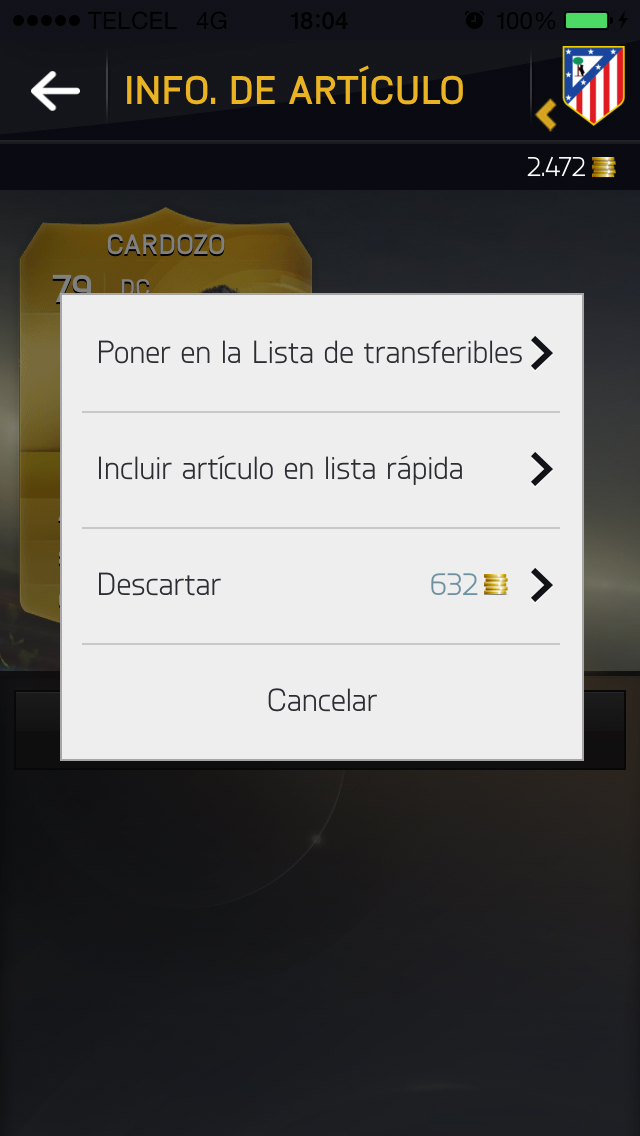Open the Atlético Madrid club badge panel

[592, 86]
